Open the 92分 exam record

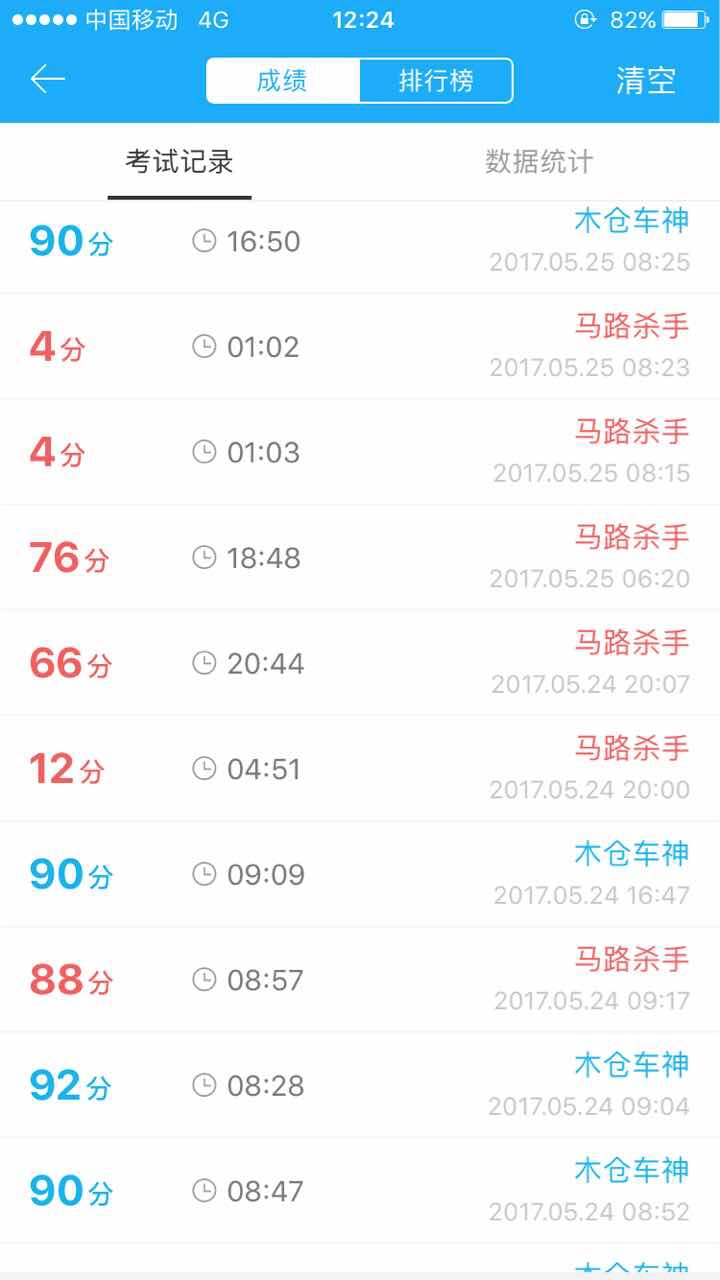pyautogui.click(x=360, y=1085)
